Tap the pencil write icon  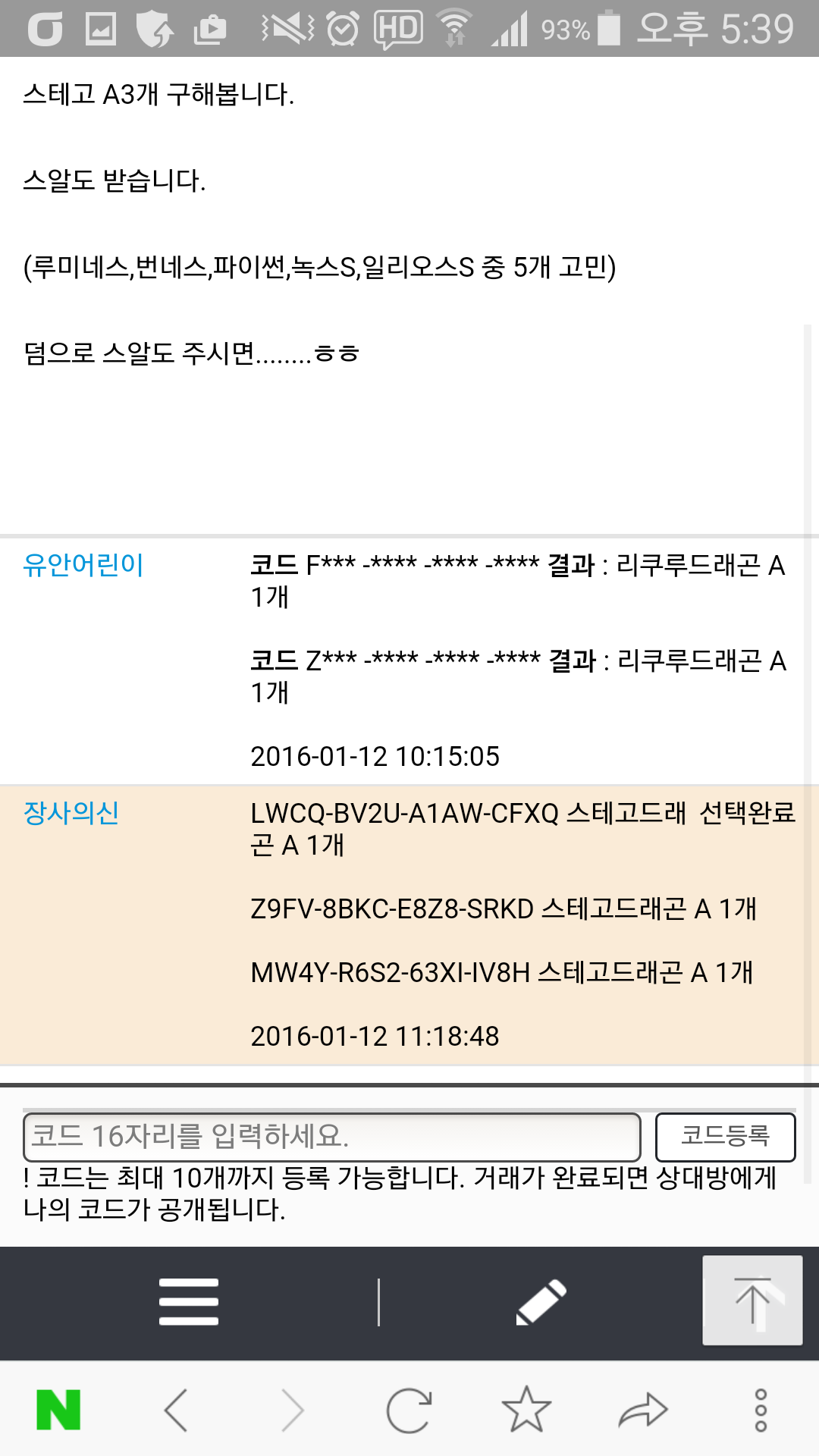click(541, 1301)
